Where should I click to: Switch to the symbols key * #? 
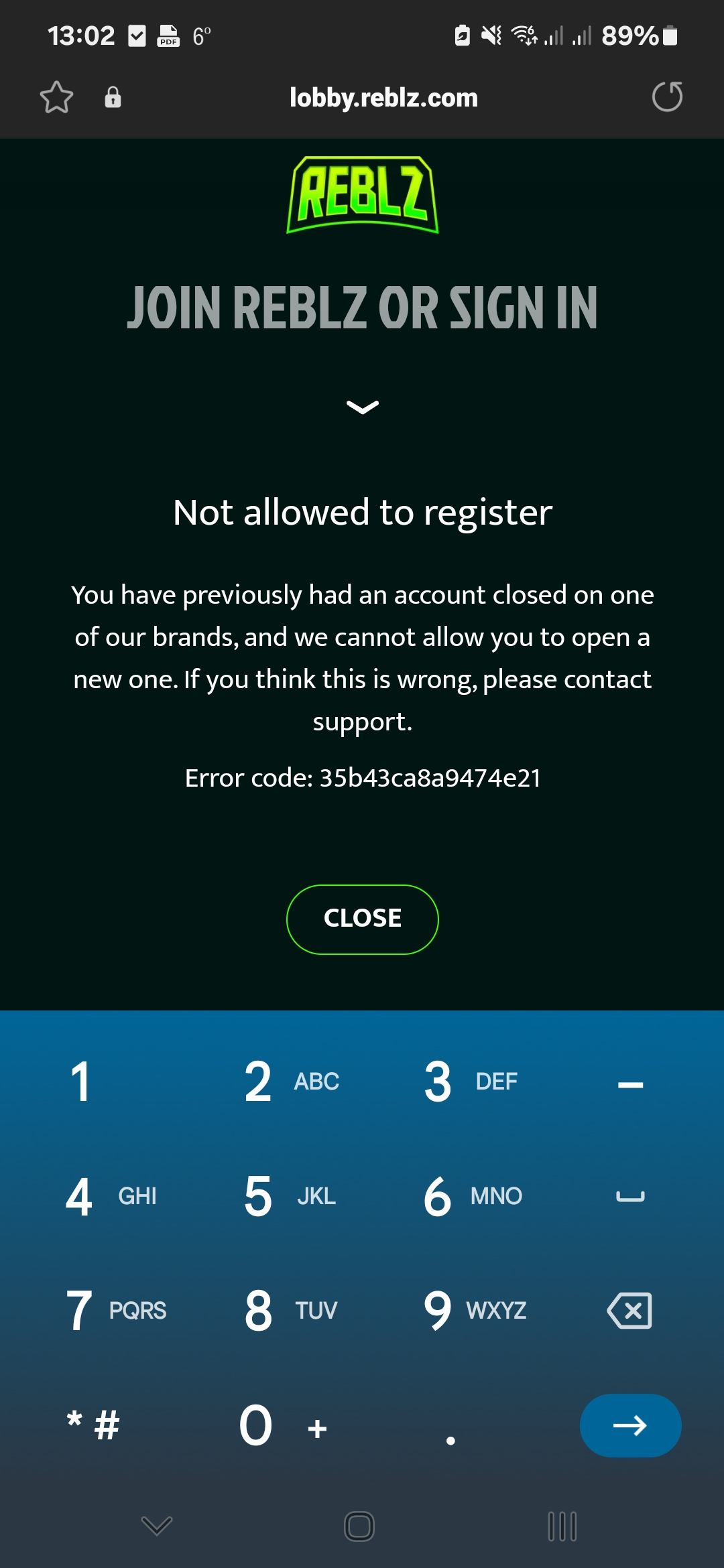tap(94, 1424)
